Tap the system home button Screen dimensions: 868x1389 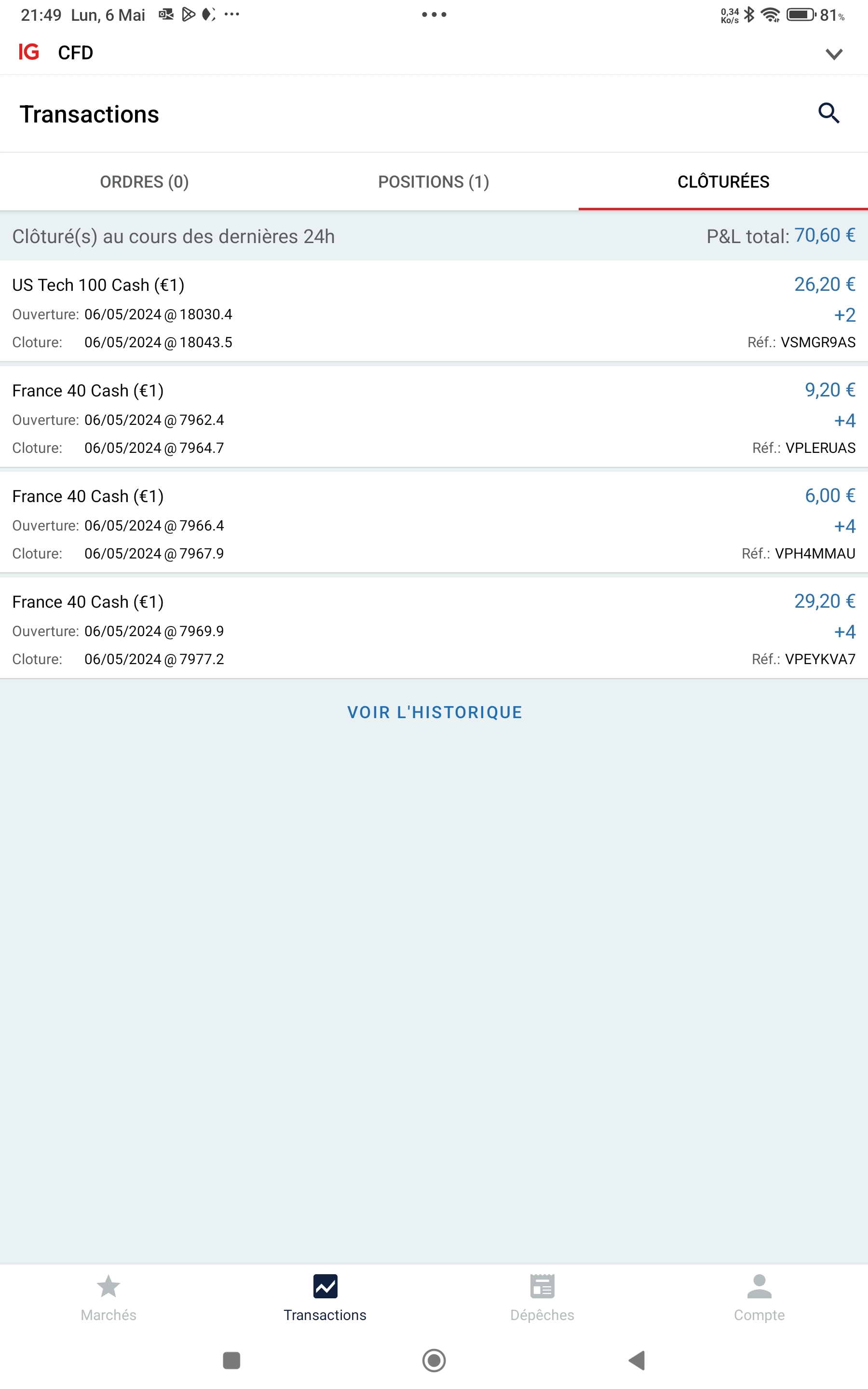tap(434, 1360)
